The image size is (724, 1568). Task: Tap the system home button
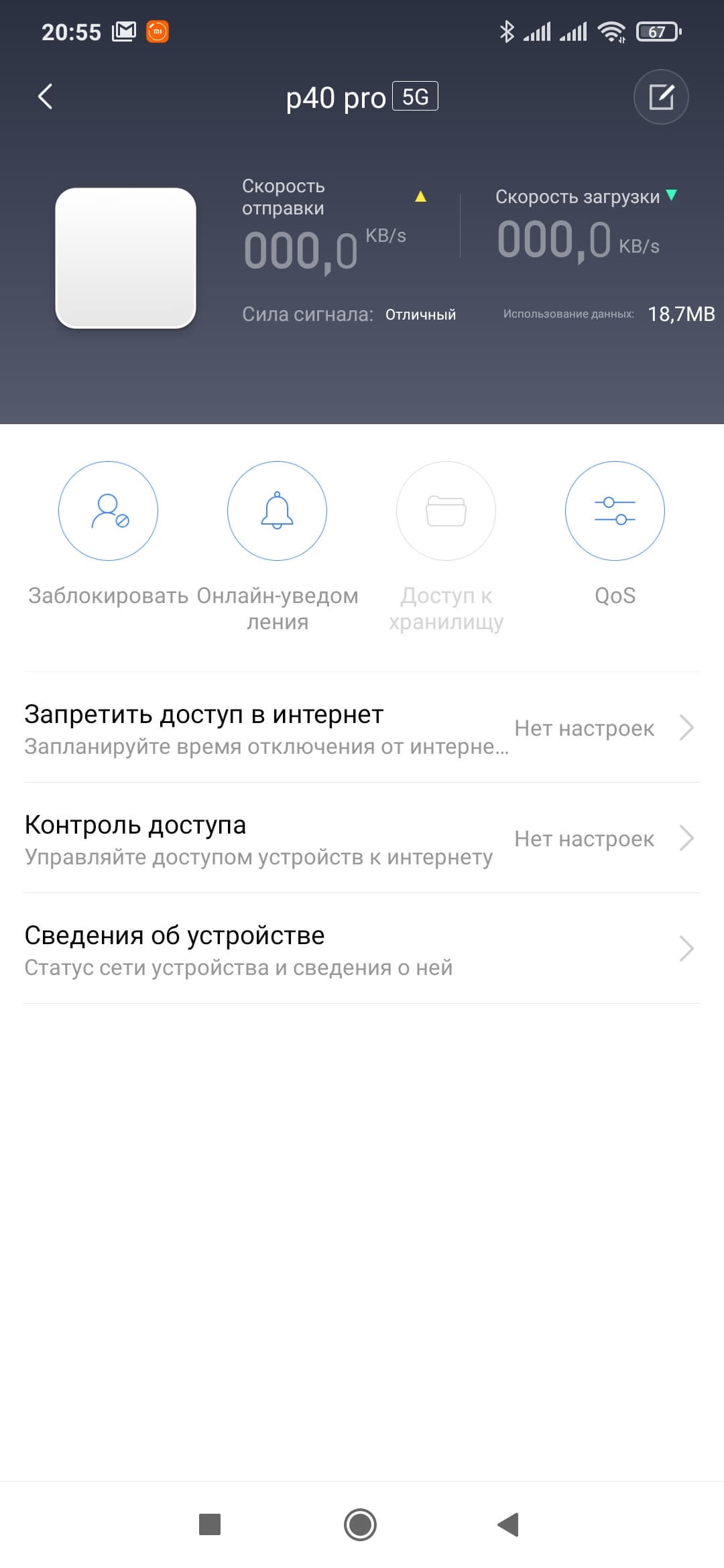tap(360, 1524)
